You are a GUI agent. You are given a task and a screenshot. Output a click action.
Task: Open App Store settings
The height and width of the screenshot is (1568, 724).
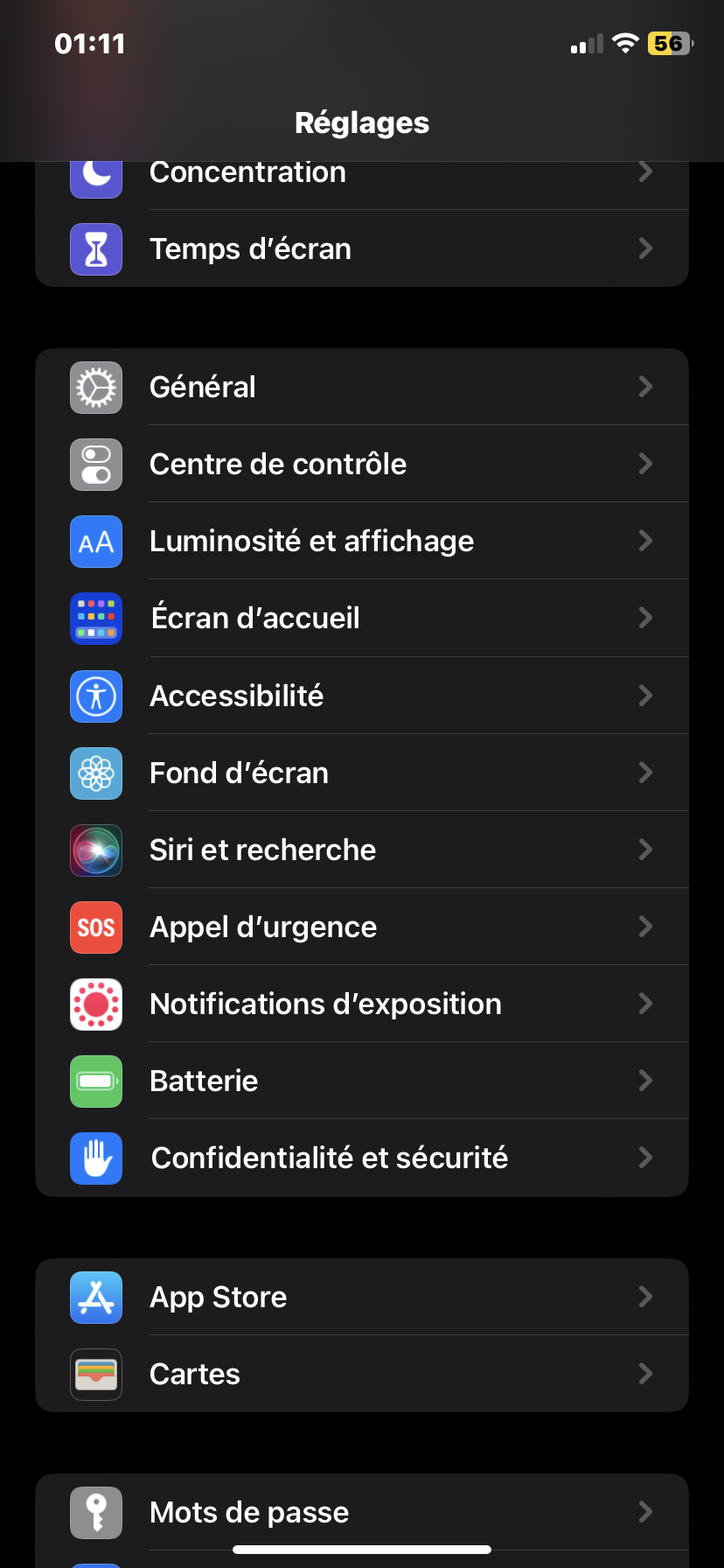(362, 1297)
